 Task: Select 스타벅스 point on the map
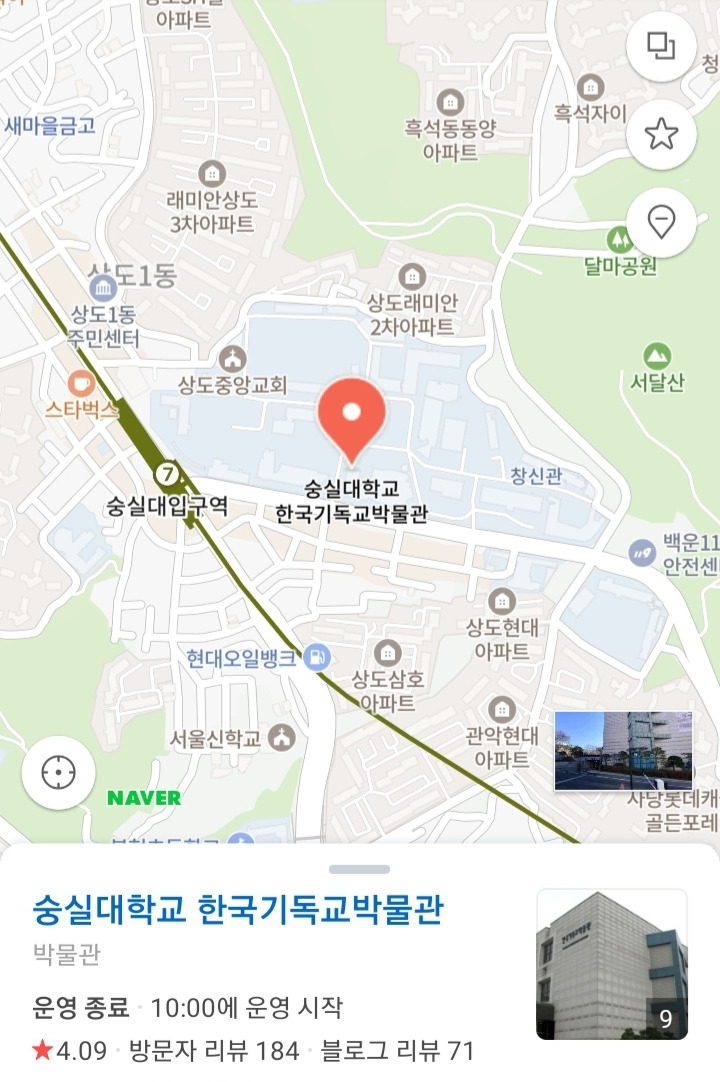tap(81, 382)
